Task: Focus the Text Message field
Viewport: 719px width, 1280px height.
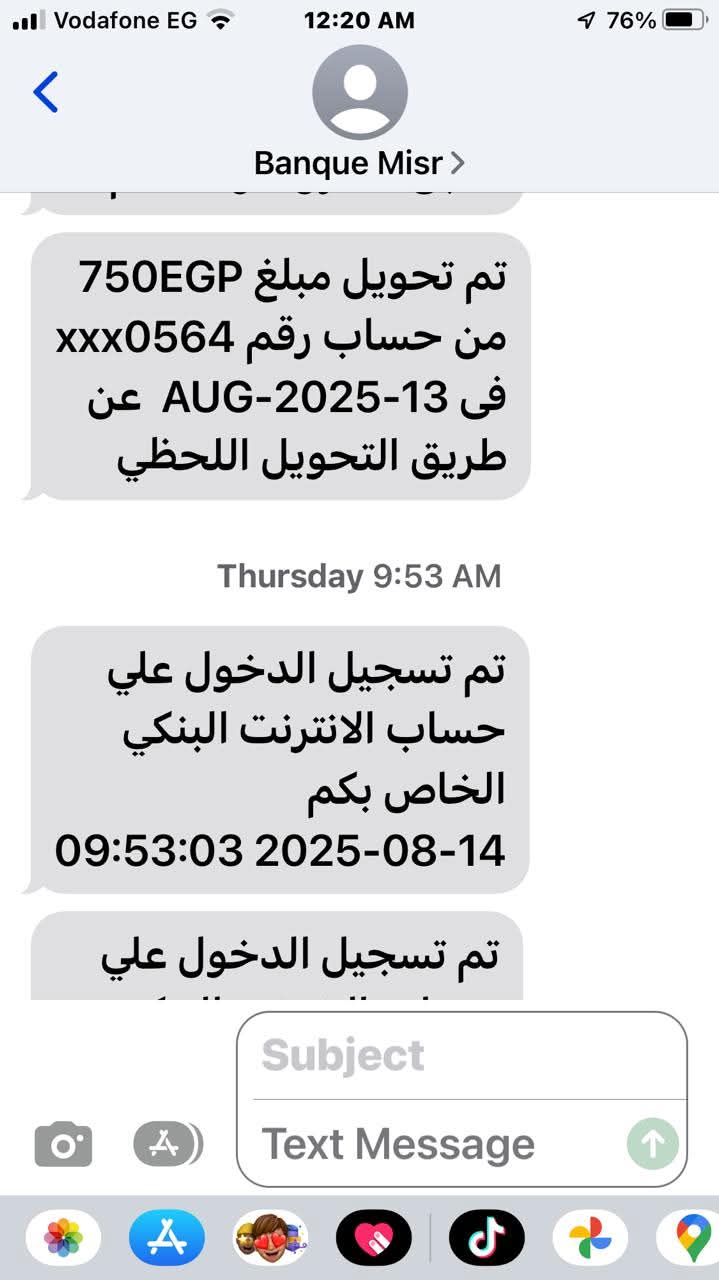Action: click(x=430, y=1144)
